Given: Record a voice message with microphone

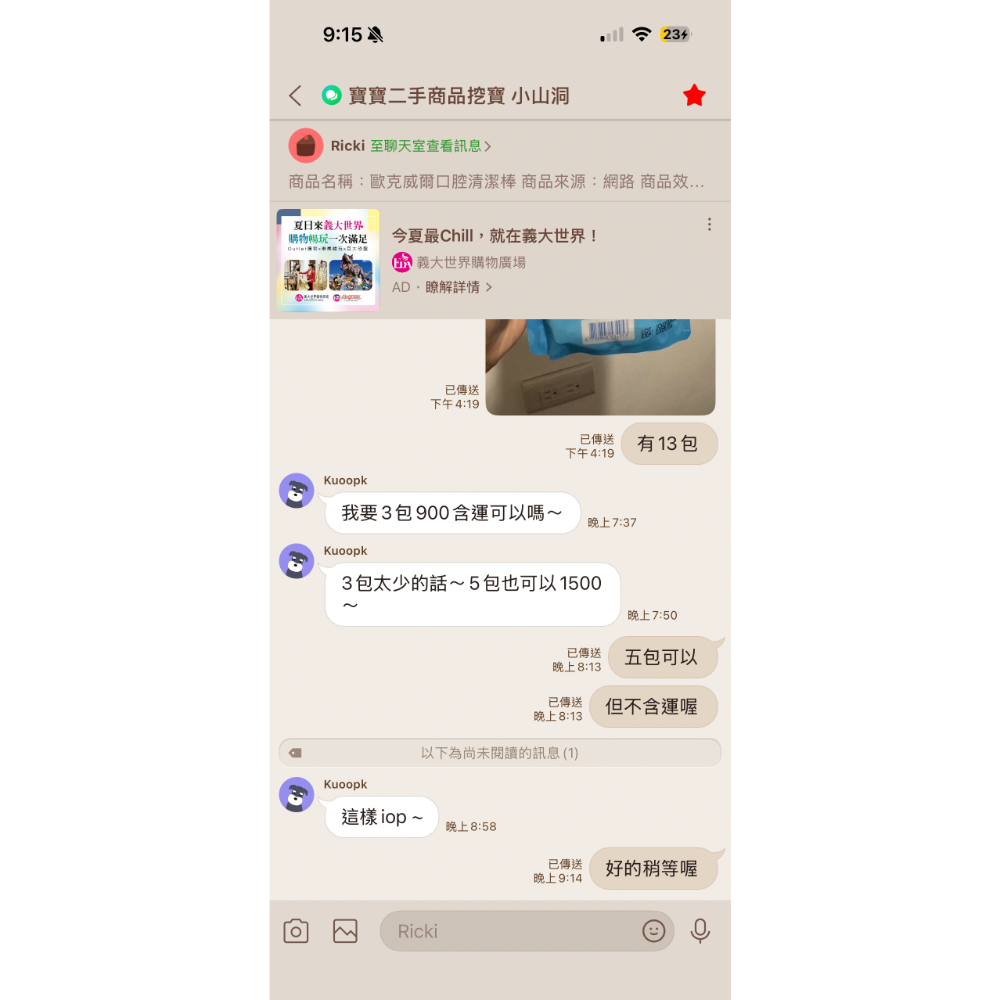Looking at the screenshot, I should 700,931.
